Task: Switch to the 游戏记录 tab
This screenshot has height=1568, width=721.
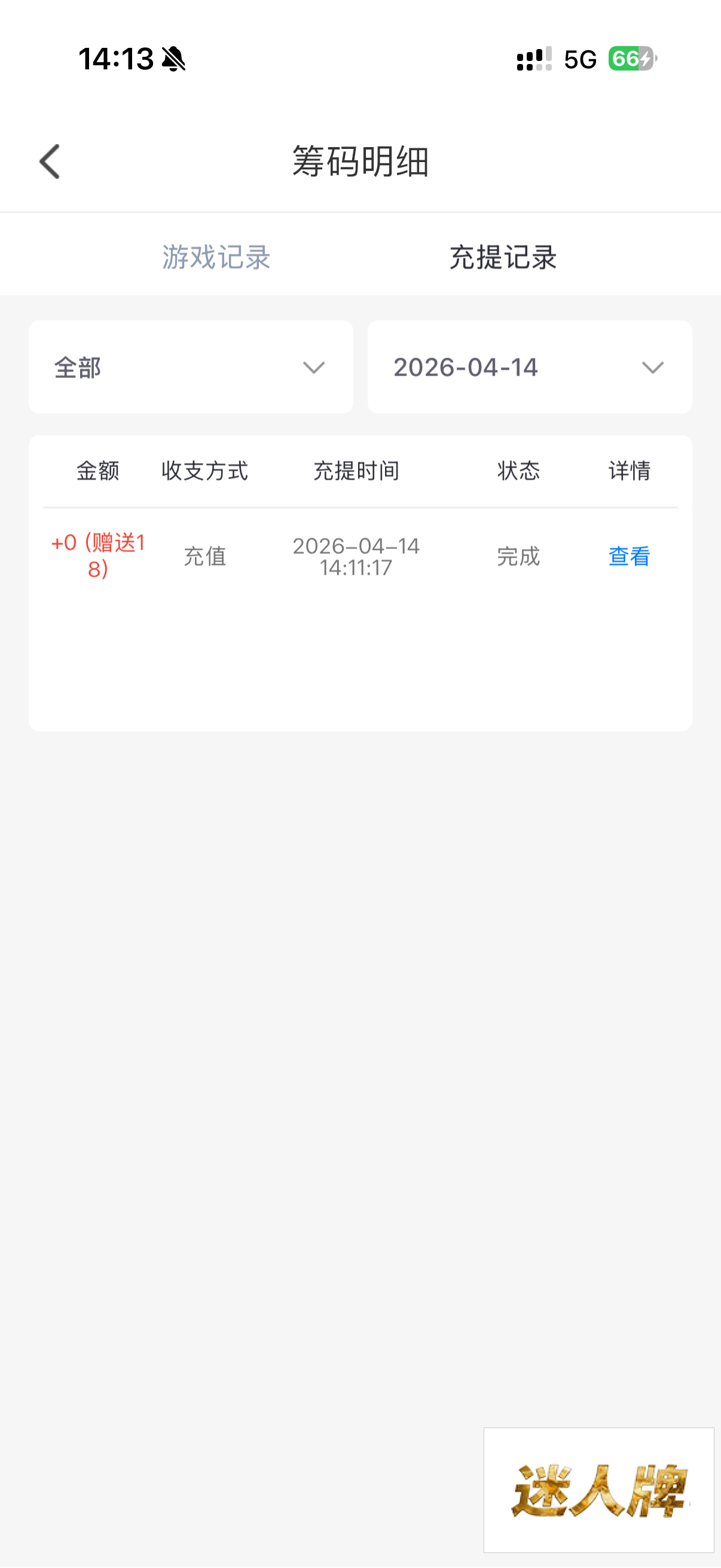Action: [x=216, y=257]
